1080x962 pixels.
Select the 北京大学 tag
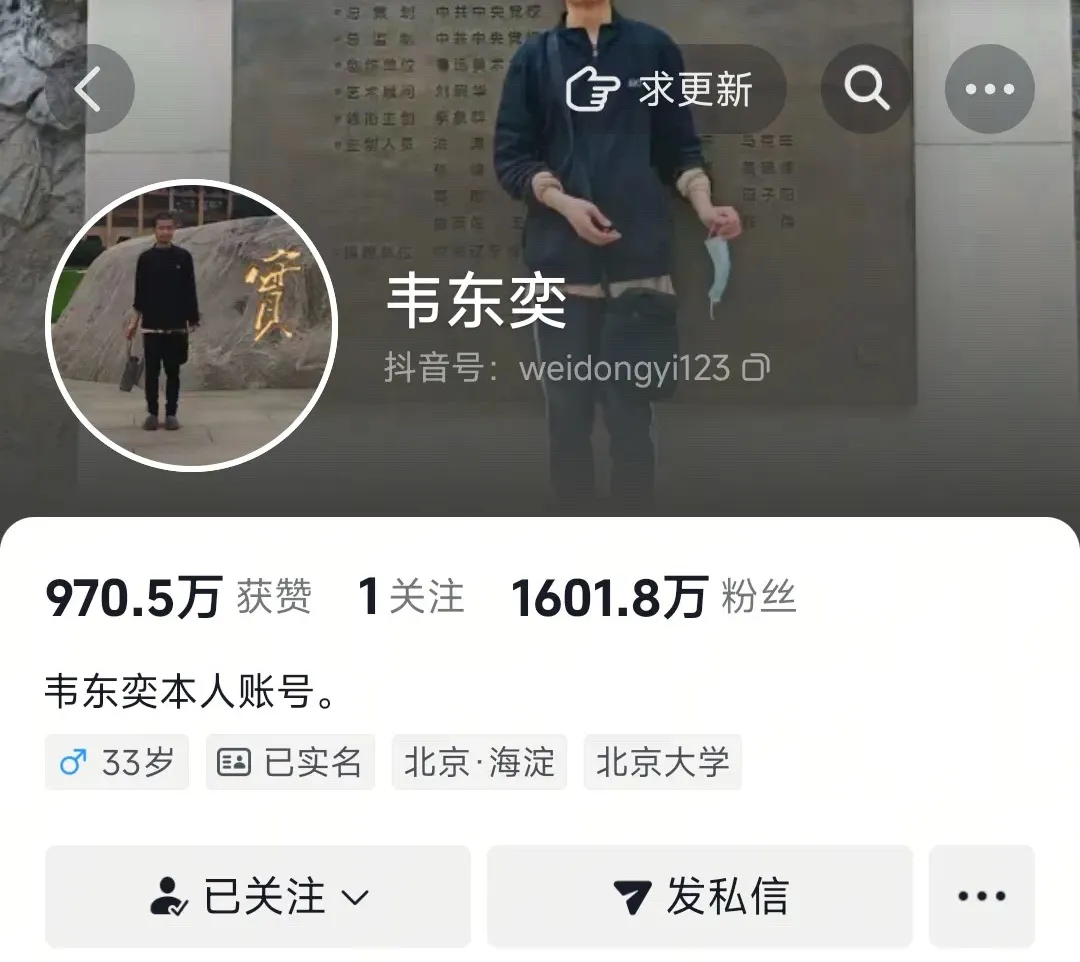[662, 763]
